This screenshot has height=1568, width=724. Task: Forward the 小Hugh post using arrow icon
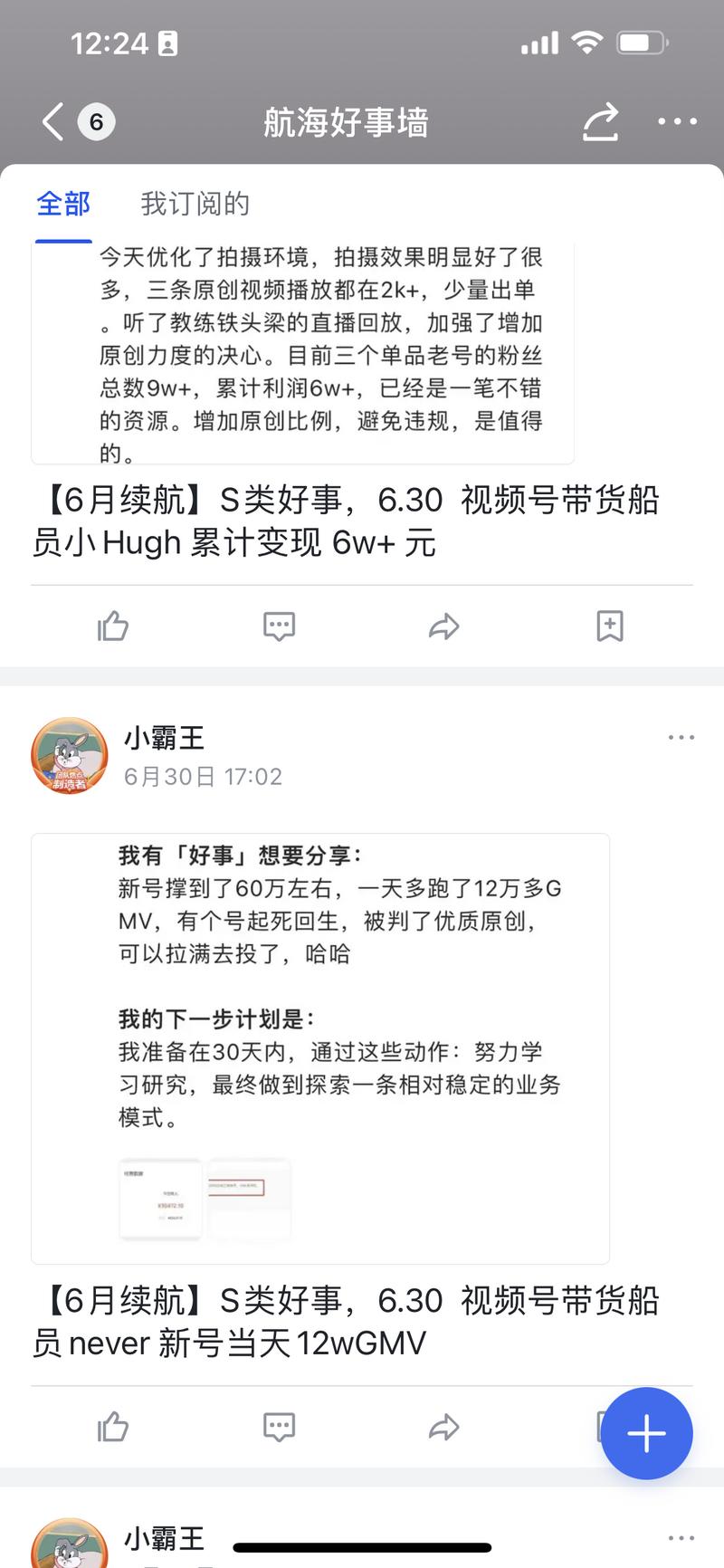point(444,626)
